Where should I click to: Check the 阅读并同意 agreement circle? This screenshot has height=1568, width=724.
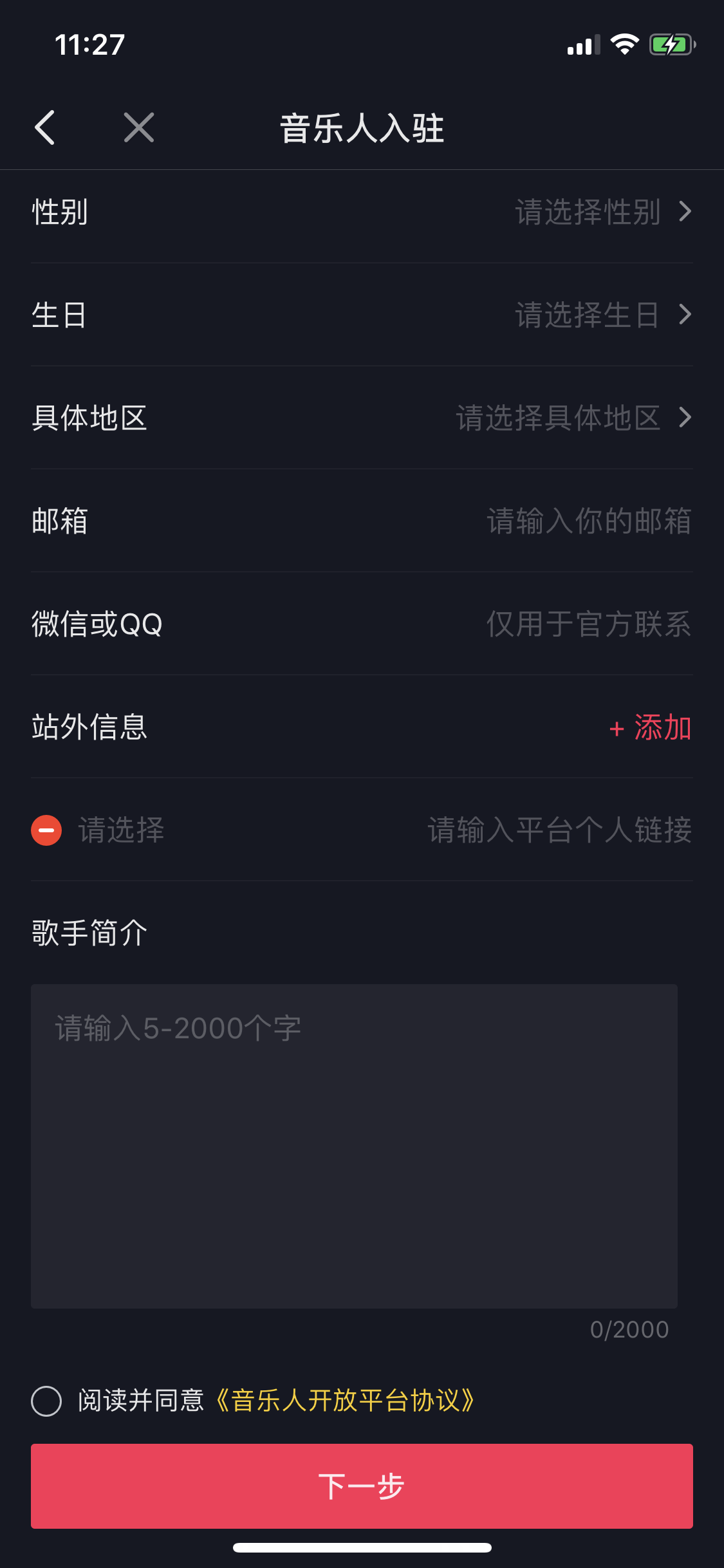(46, 1401)
